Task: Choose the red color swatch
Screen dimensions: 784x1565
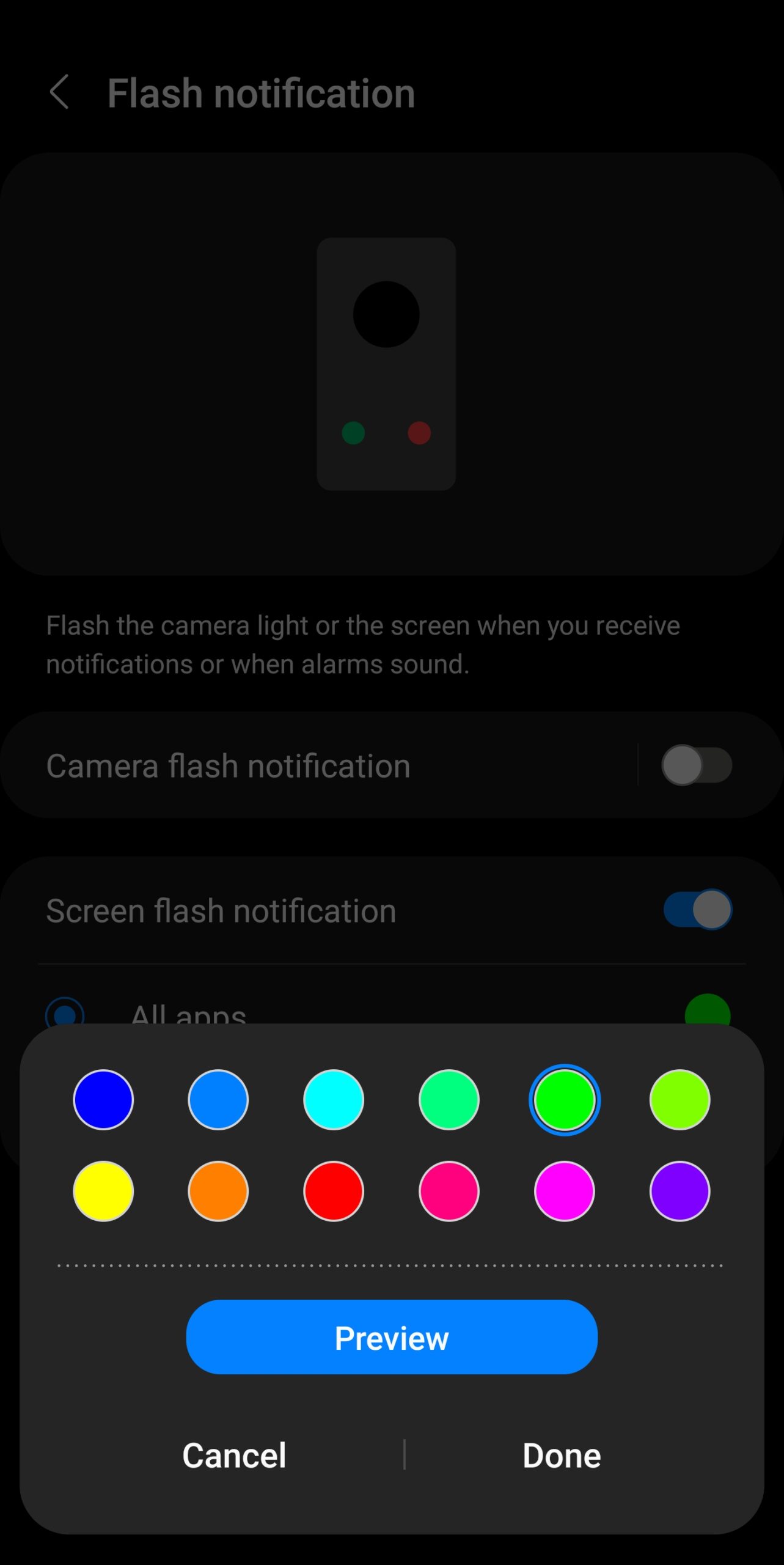Action: (334, 1191)
